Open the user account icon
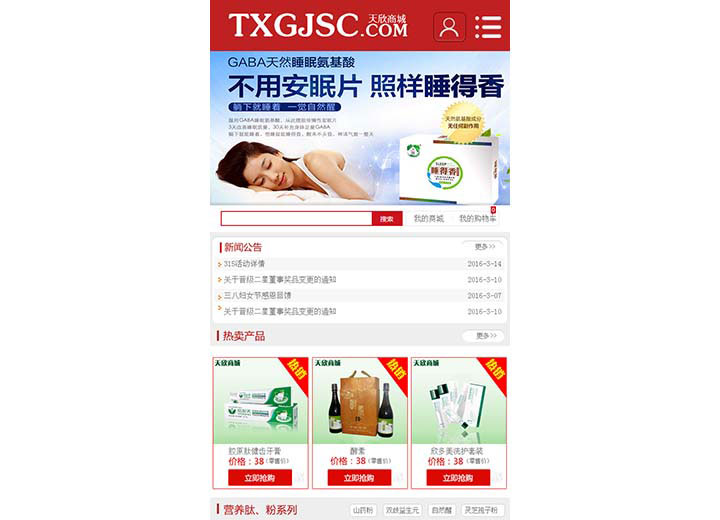The height and width of the screenshot is (520, 720). (449, 26)
